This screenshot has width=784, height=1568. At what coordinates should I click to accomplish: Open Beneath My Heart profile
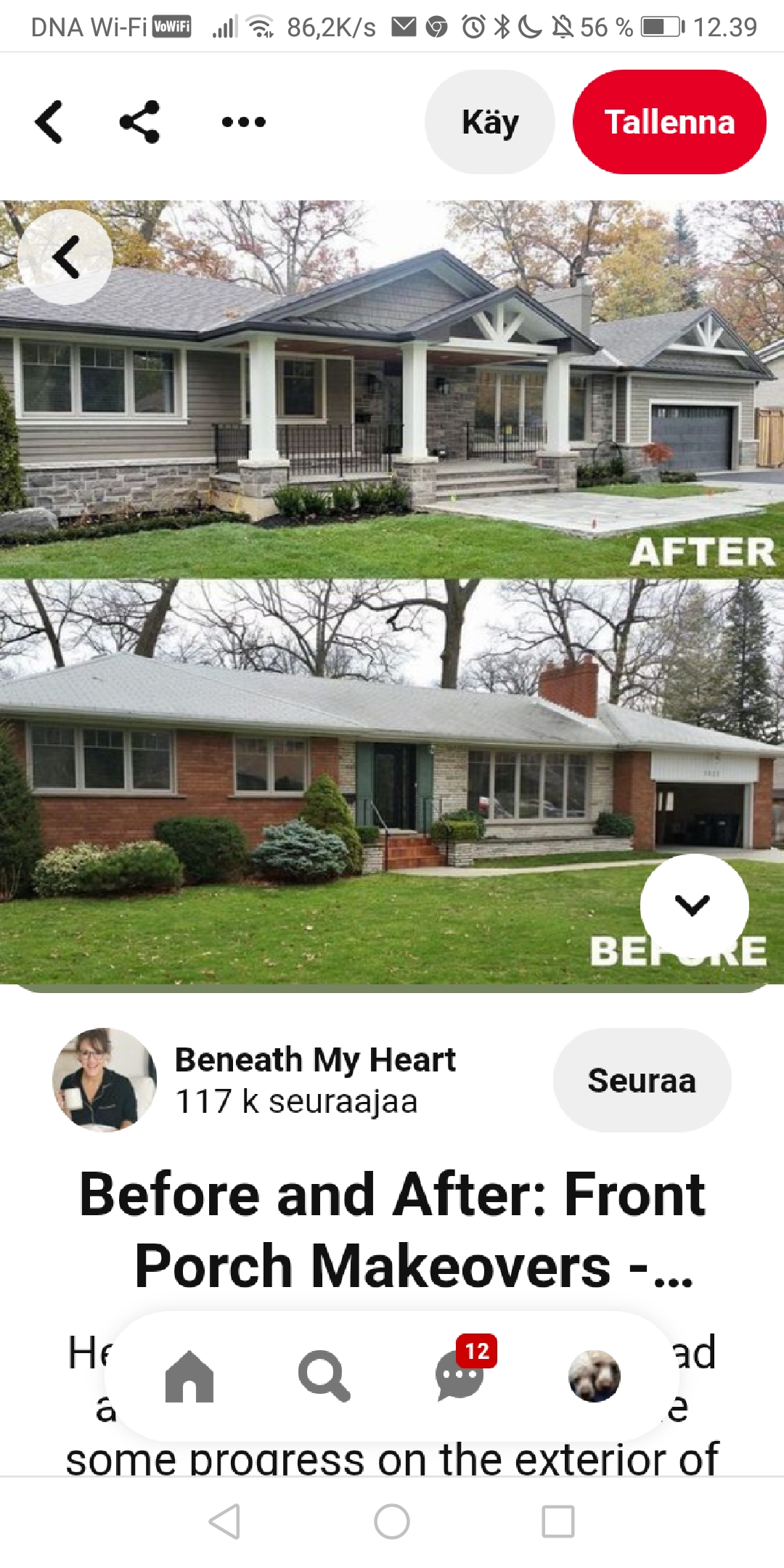tap(315, 1079)
